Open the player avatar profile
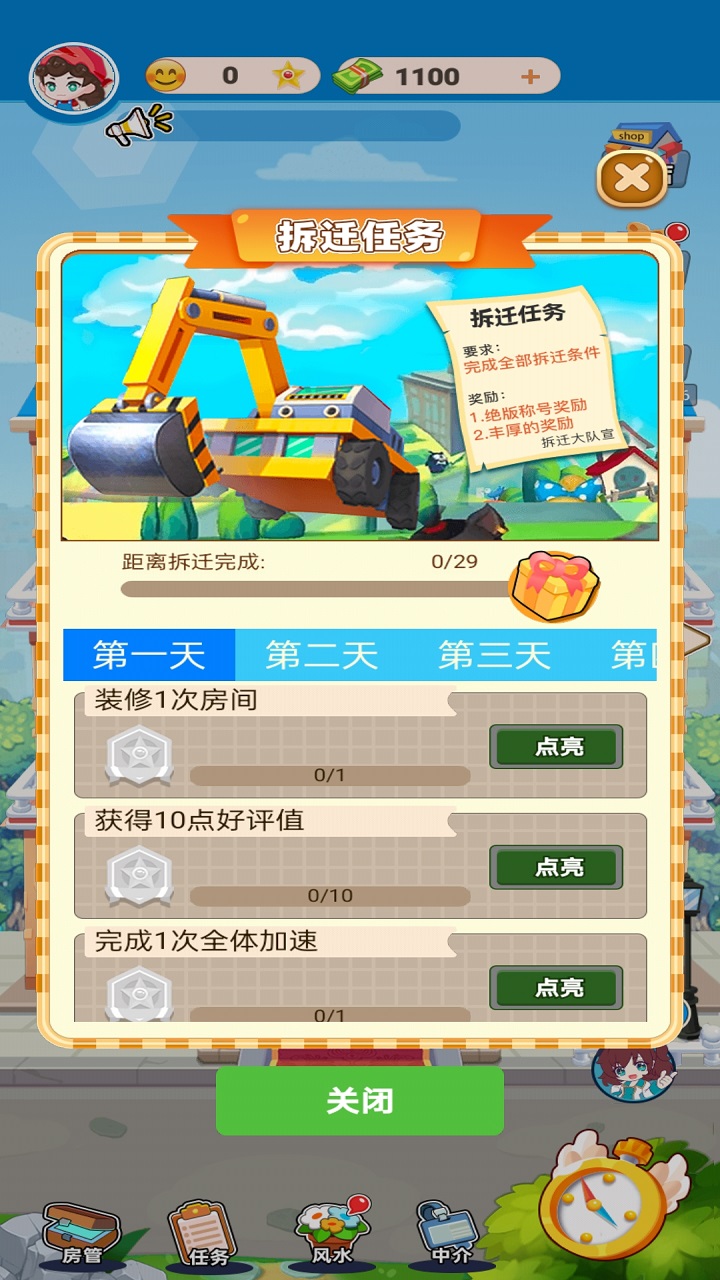This screenshot has width=720, height=1280. [x=74, y=80]
